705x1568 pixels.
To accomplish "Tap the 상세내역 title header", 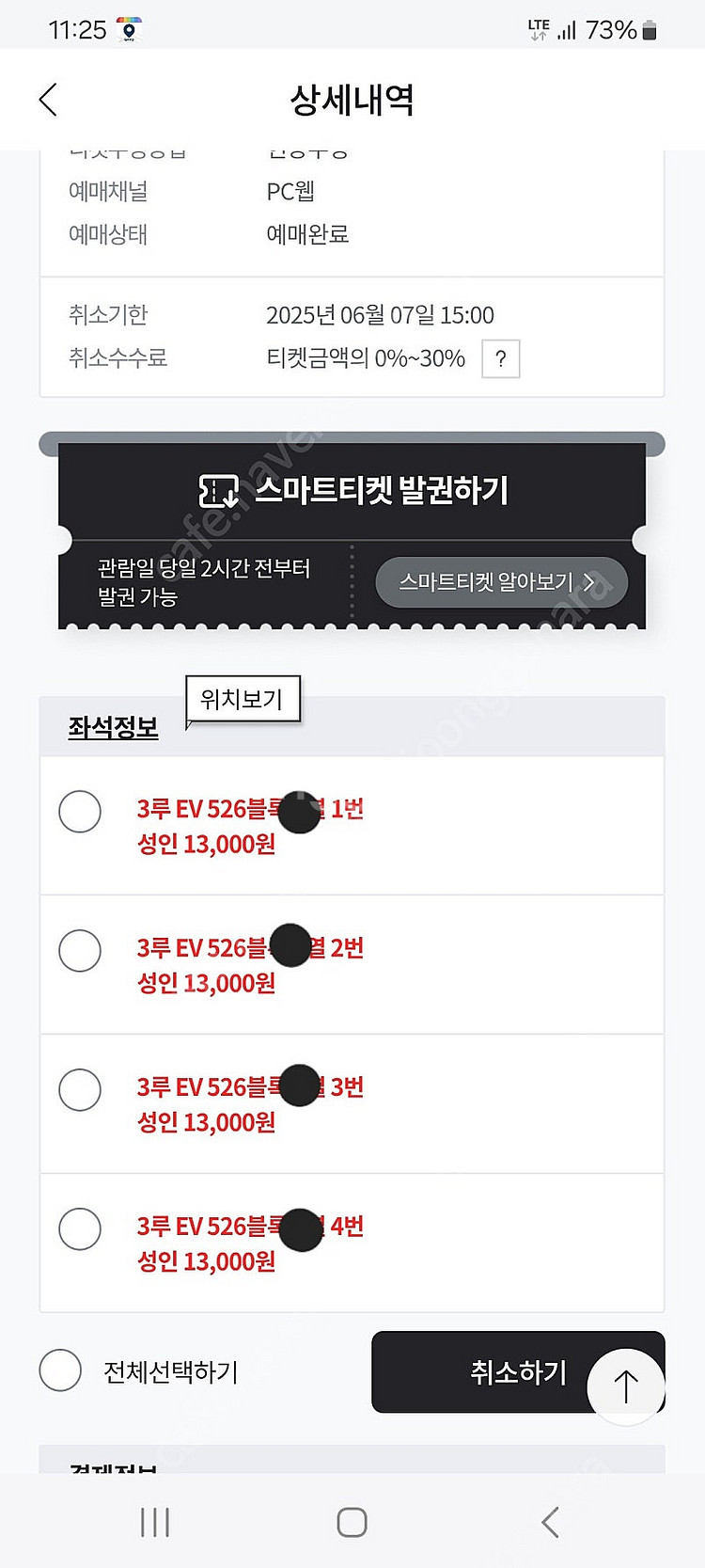I will [352, 100].
